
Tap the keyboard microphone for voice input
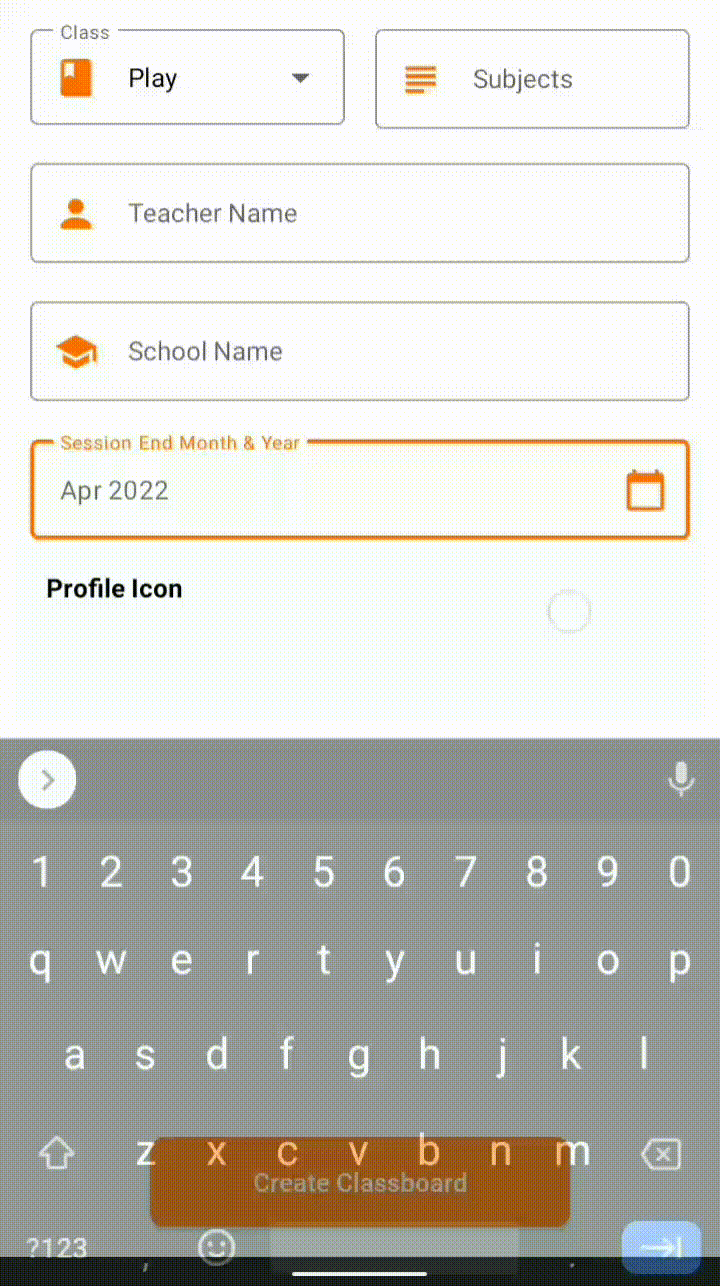[x=681, y=779]
